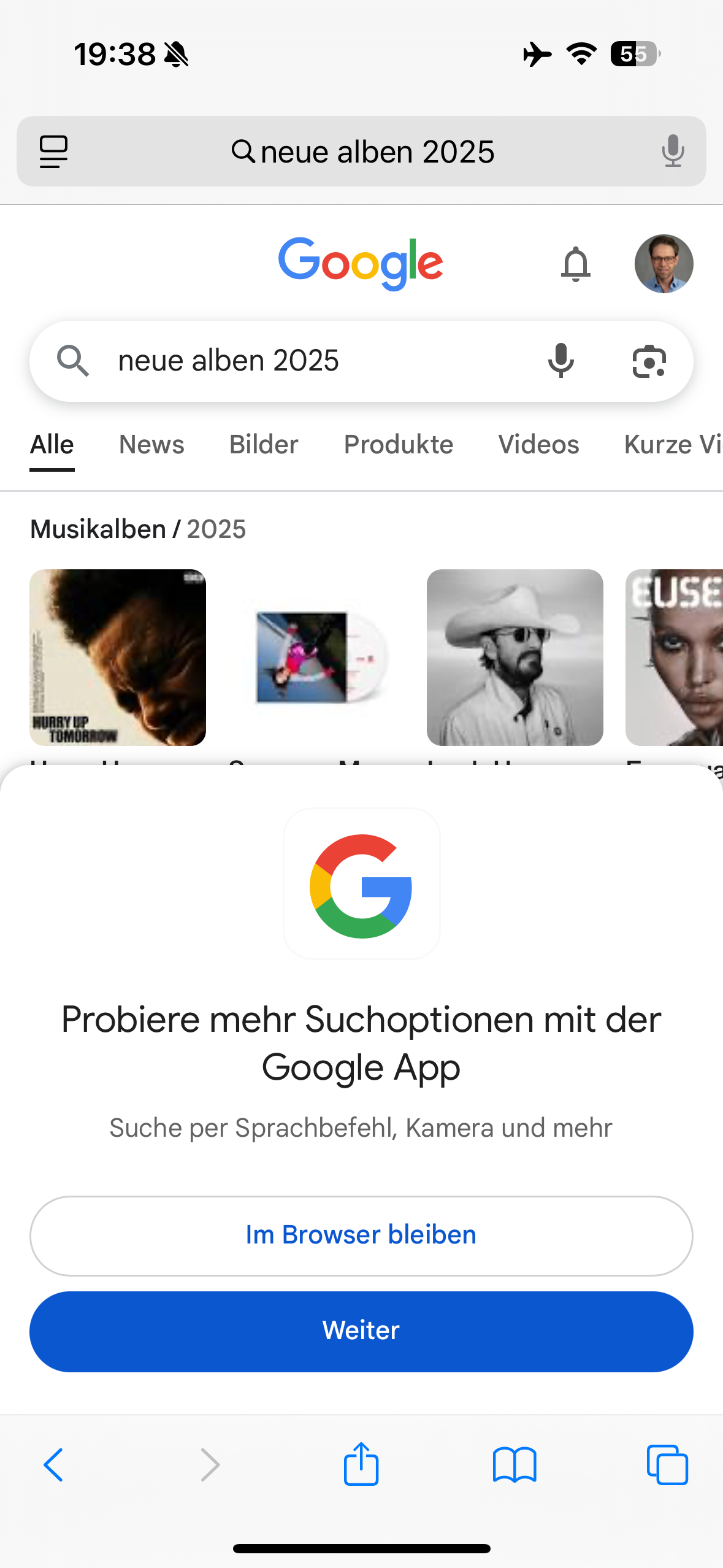Open Safari bookmarks

tap(514, 1465)
